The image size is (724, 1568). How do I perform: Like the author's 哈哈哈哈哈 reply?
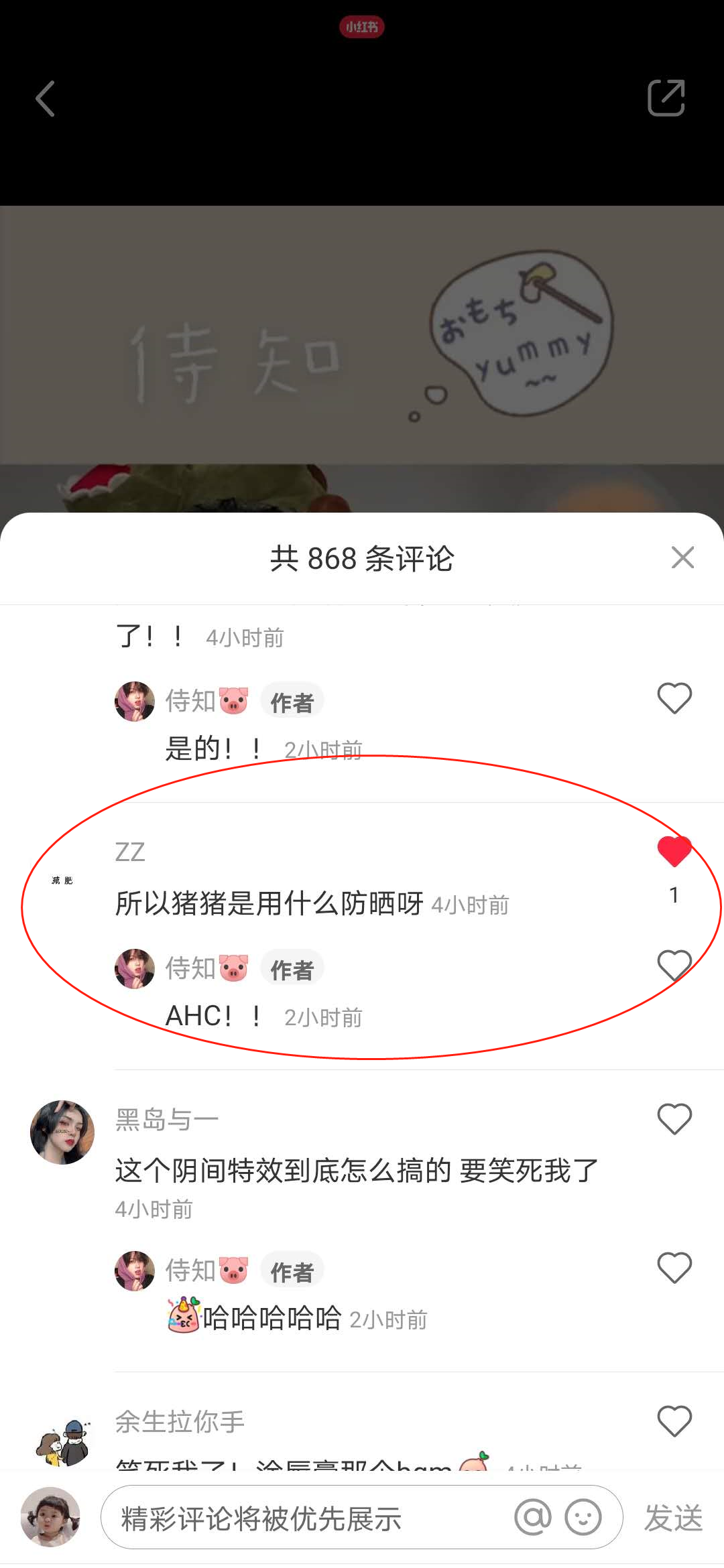[x=674, y=1268]
